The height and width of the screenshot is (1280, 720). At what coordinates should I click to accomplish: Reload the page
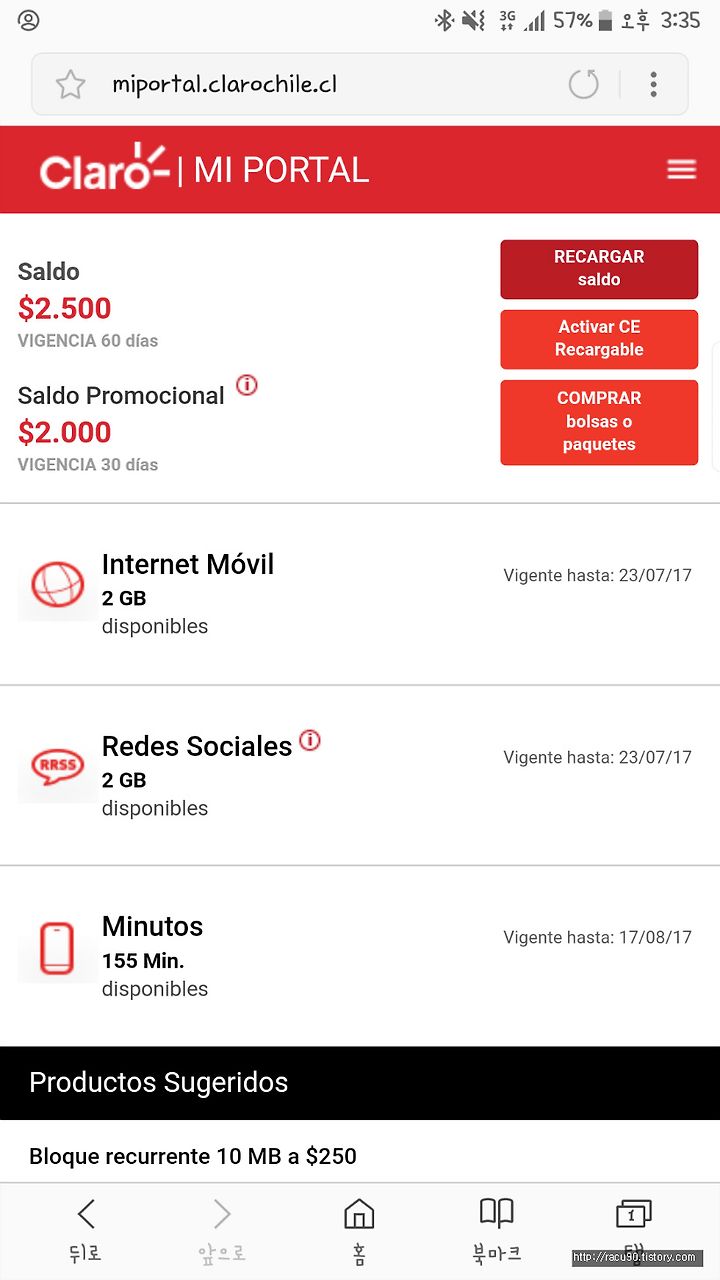[x=584, y=84]
